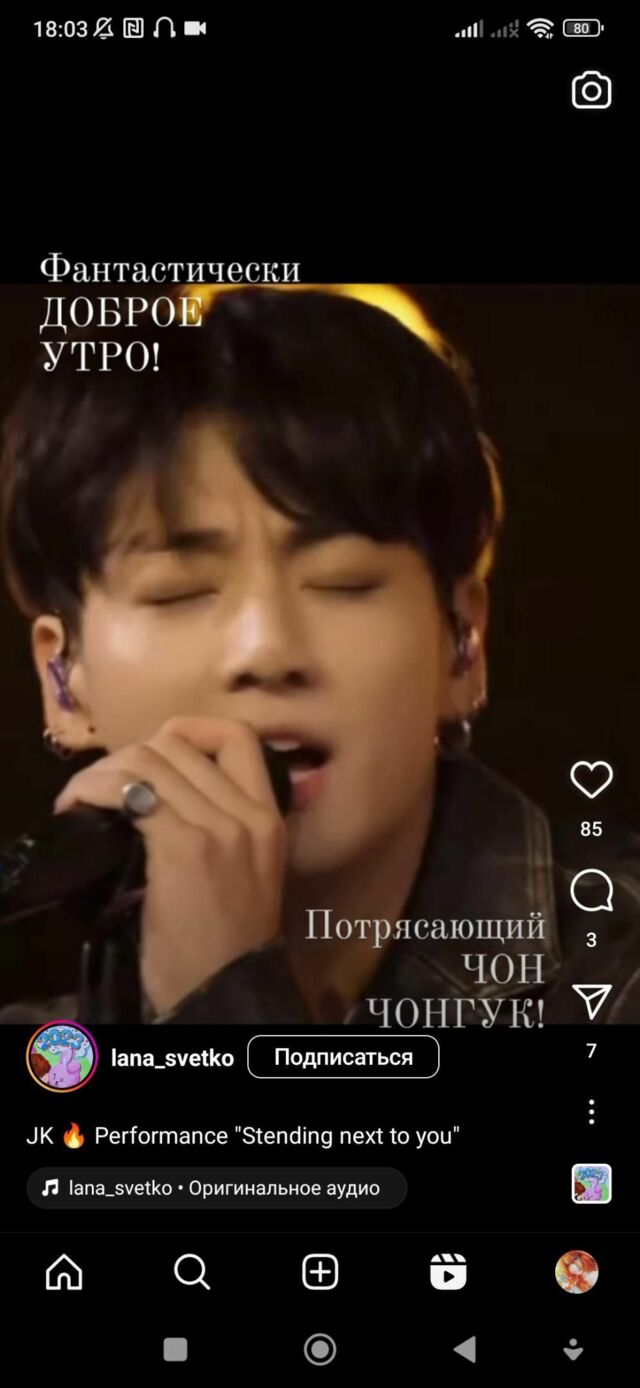This screenshot has height=1388, width=640.
Task: Open my profile tab
Action: tap(576, 1272)
